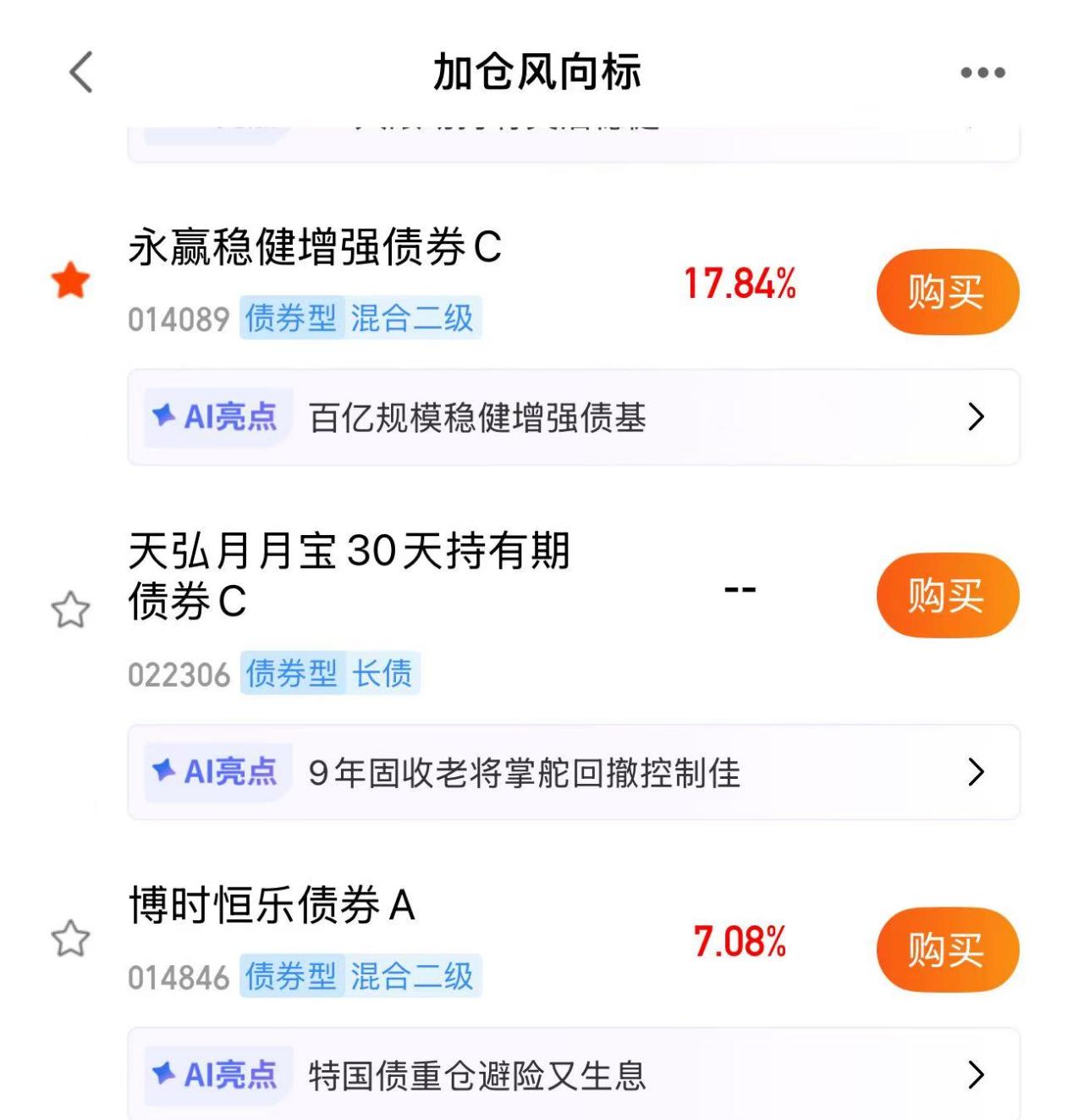Click the AI亮点 icon beside 9年固收老将掌舵回撤控制佳

[214, 772]
